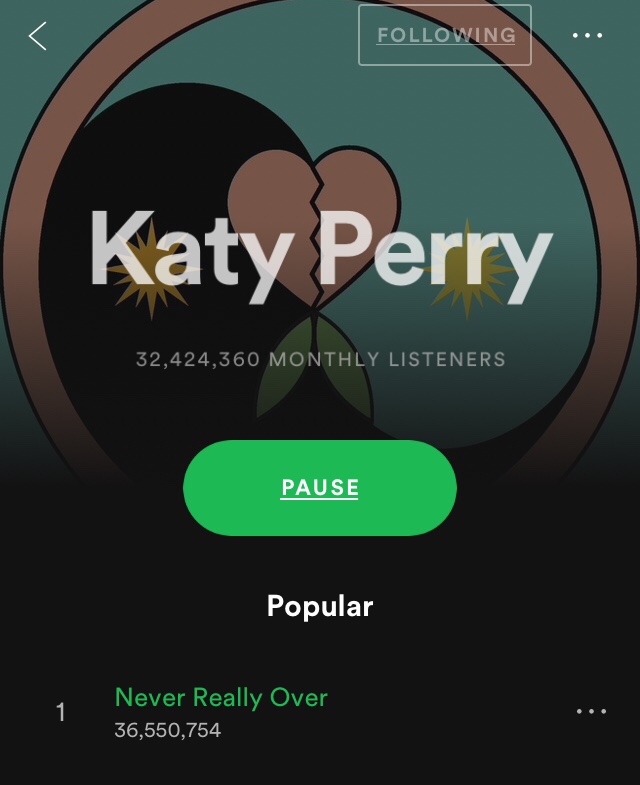Tap the Following button to unfollow

coord(445,36)
